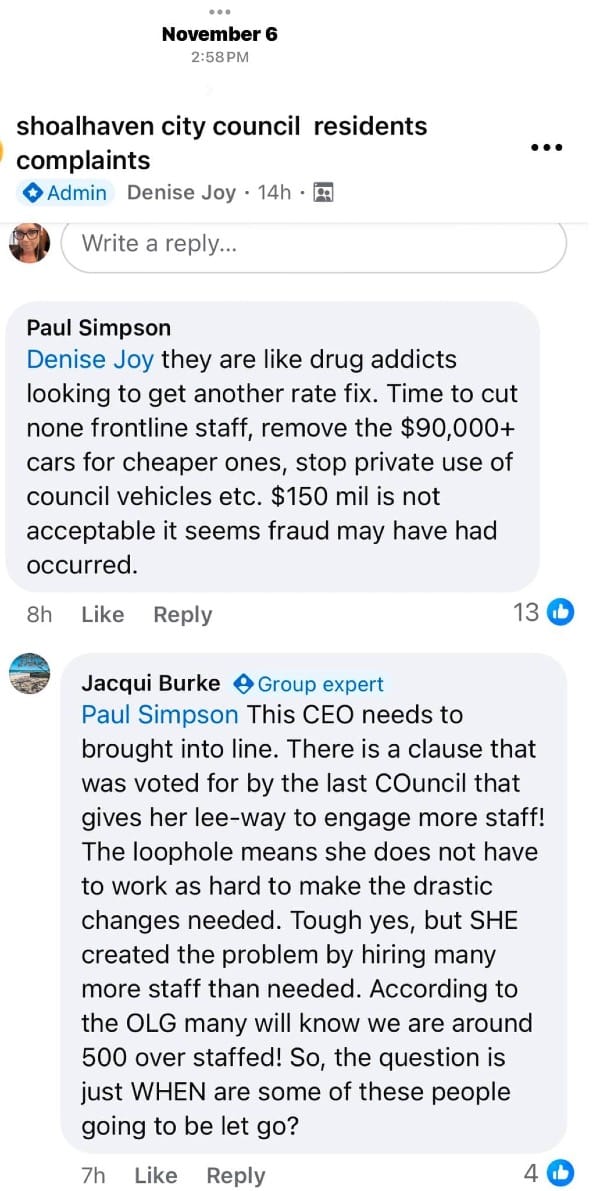Tap the Write a reply field
Image resolution: width=600 pixels, height=1191 pixels.
coord(314,243)
